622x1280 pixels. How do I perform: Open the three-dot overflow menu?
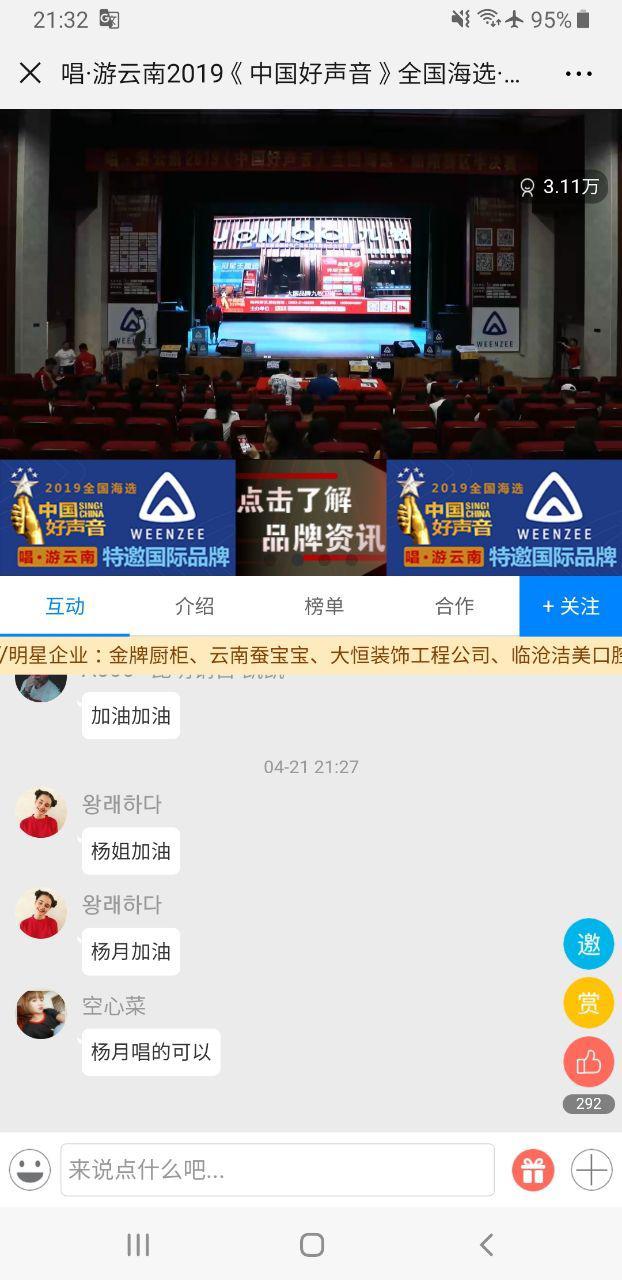579,73
